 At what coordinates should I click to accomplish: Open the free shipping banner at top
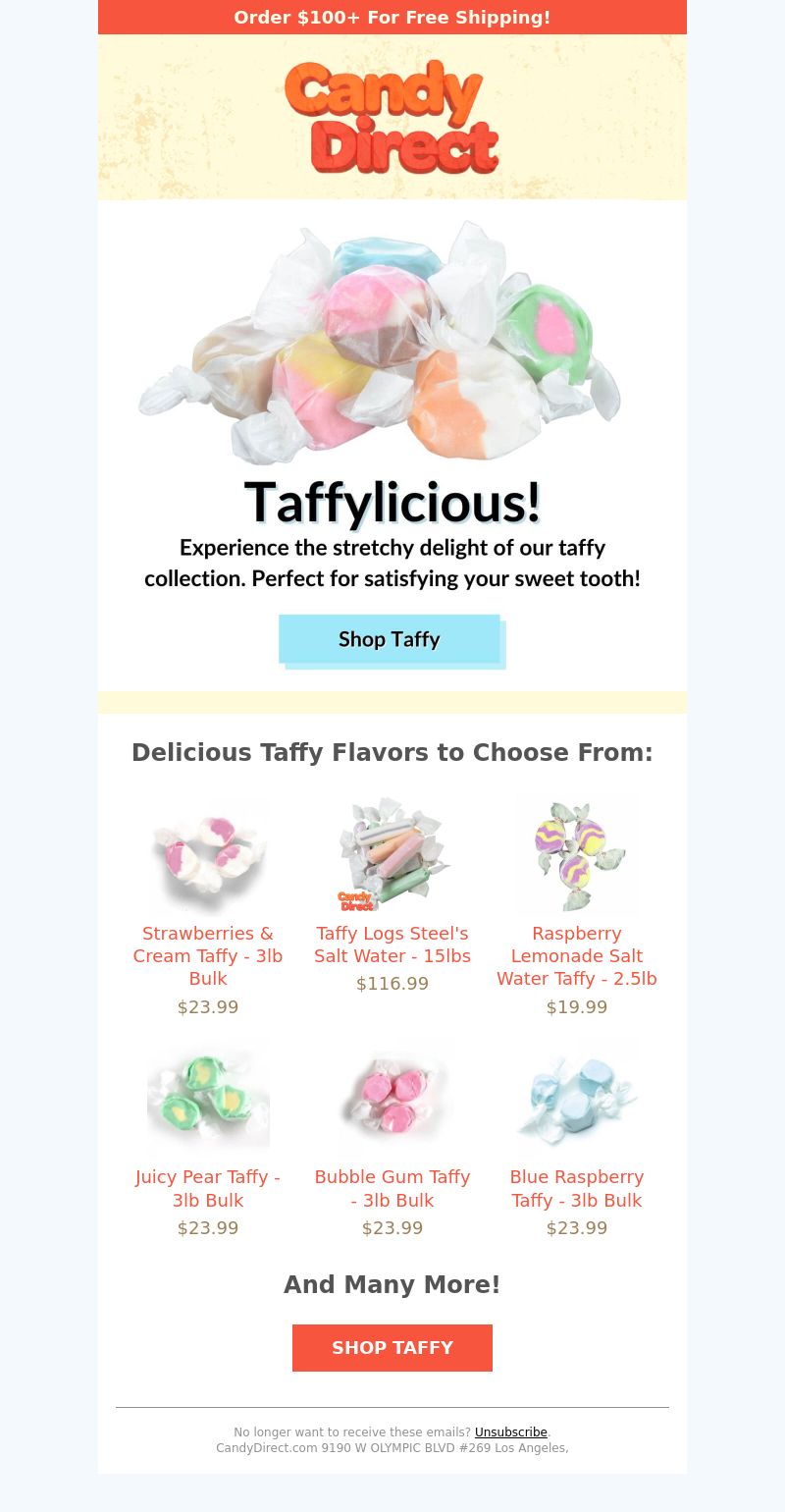pos(392,18)
